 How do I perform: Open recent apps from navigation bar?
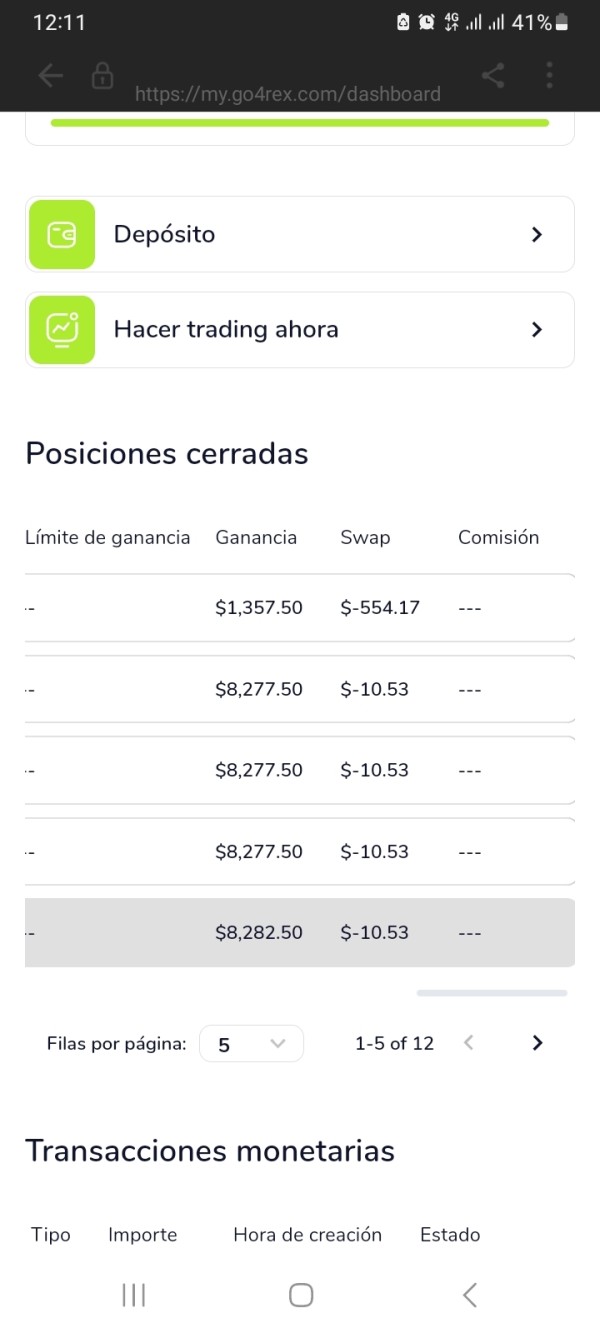(133, 1295)
